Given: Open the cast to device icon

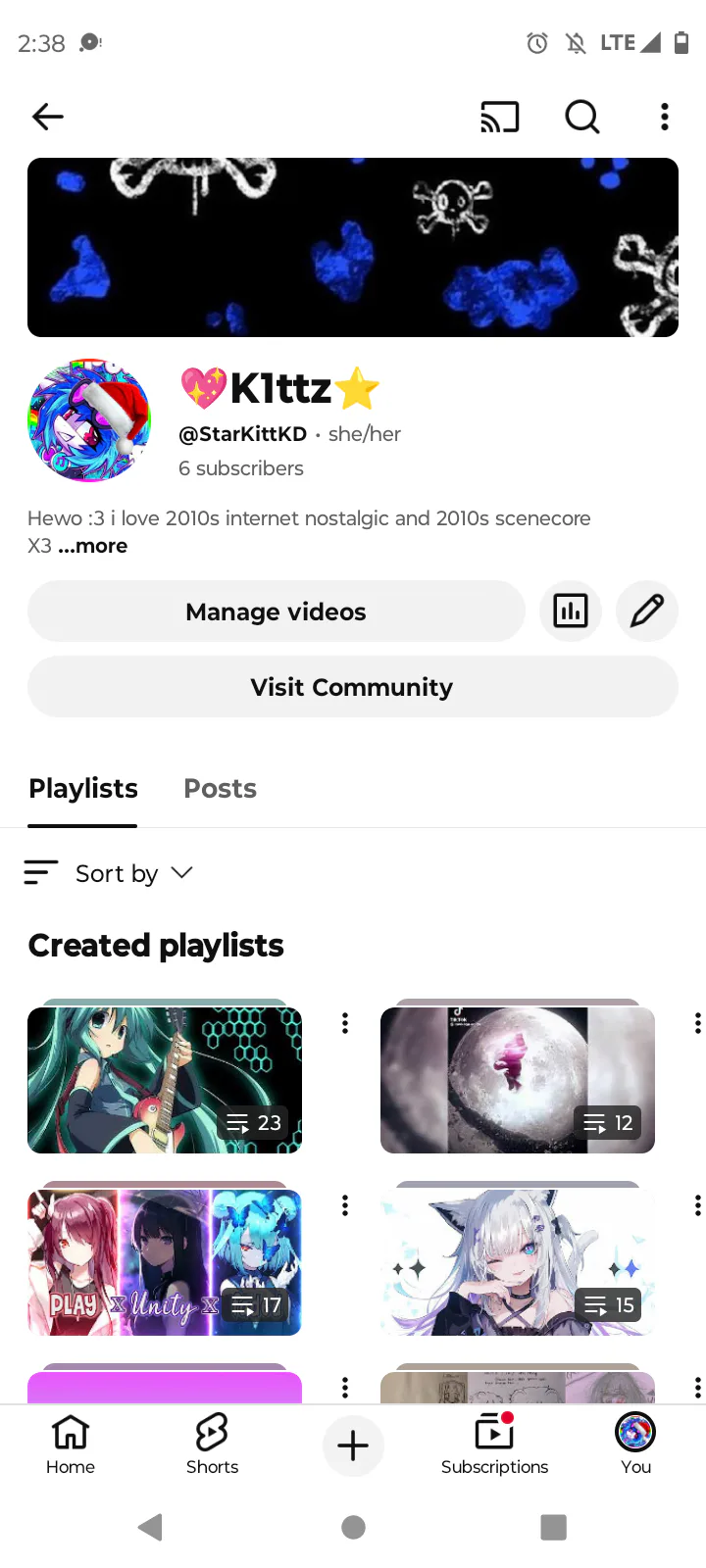Looking at the screenshot, I should 499,117.
